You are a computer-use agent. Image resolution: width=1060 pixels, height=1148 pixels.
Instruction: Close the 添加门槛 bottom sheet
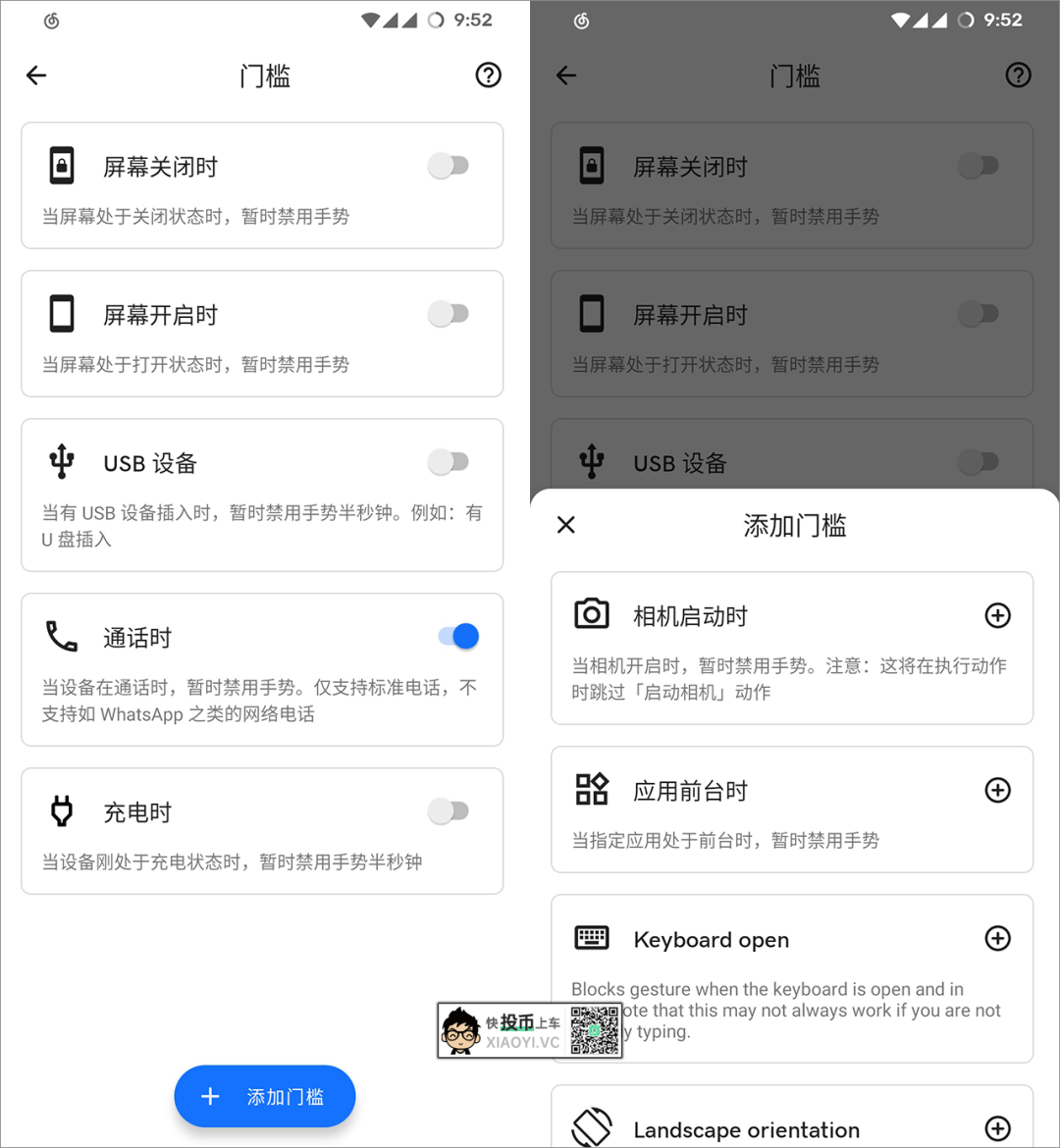[566, 525]
